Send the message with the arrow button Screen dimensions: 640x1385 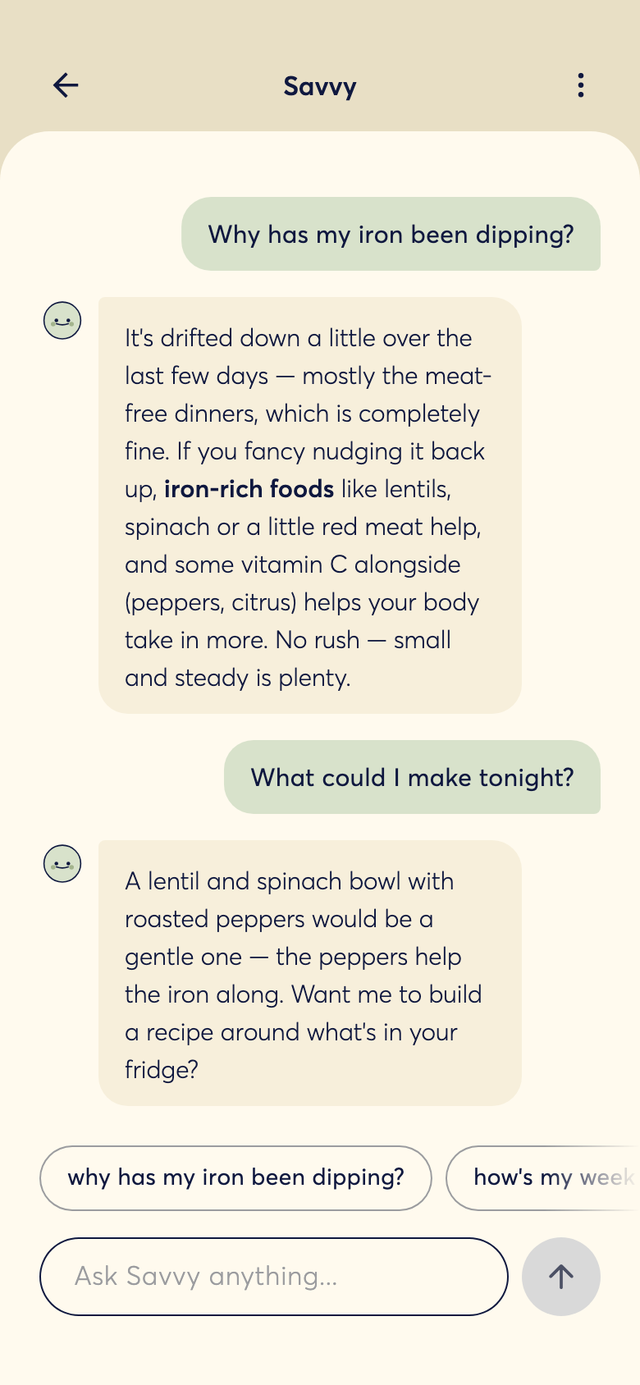tap(561, 1276)
